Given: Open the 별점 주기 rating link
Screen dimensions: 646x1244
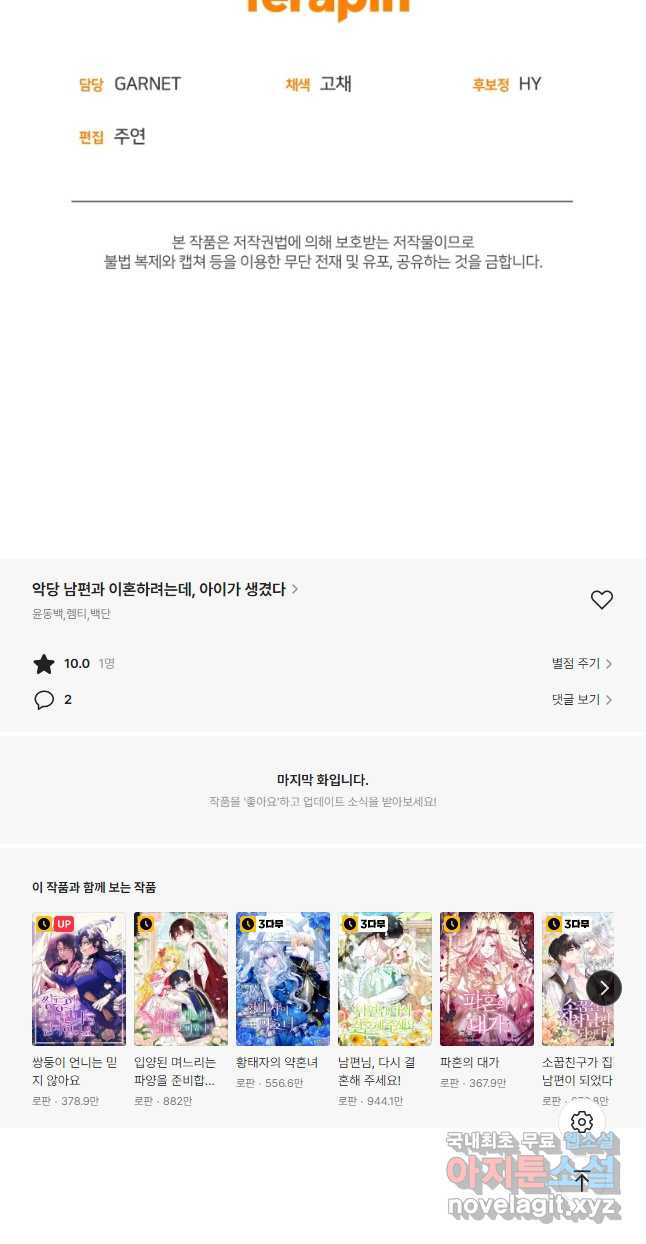Looking at the screenshot, I should point(581,663).
